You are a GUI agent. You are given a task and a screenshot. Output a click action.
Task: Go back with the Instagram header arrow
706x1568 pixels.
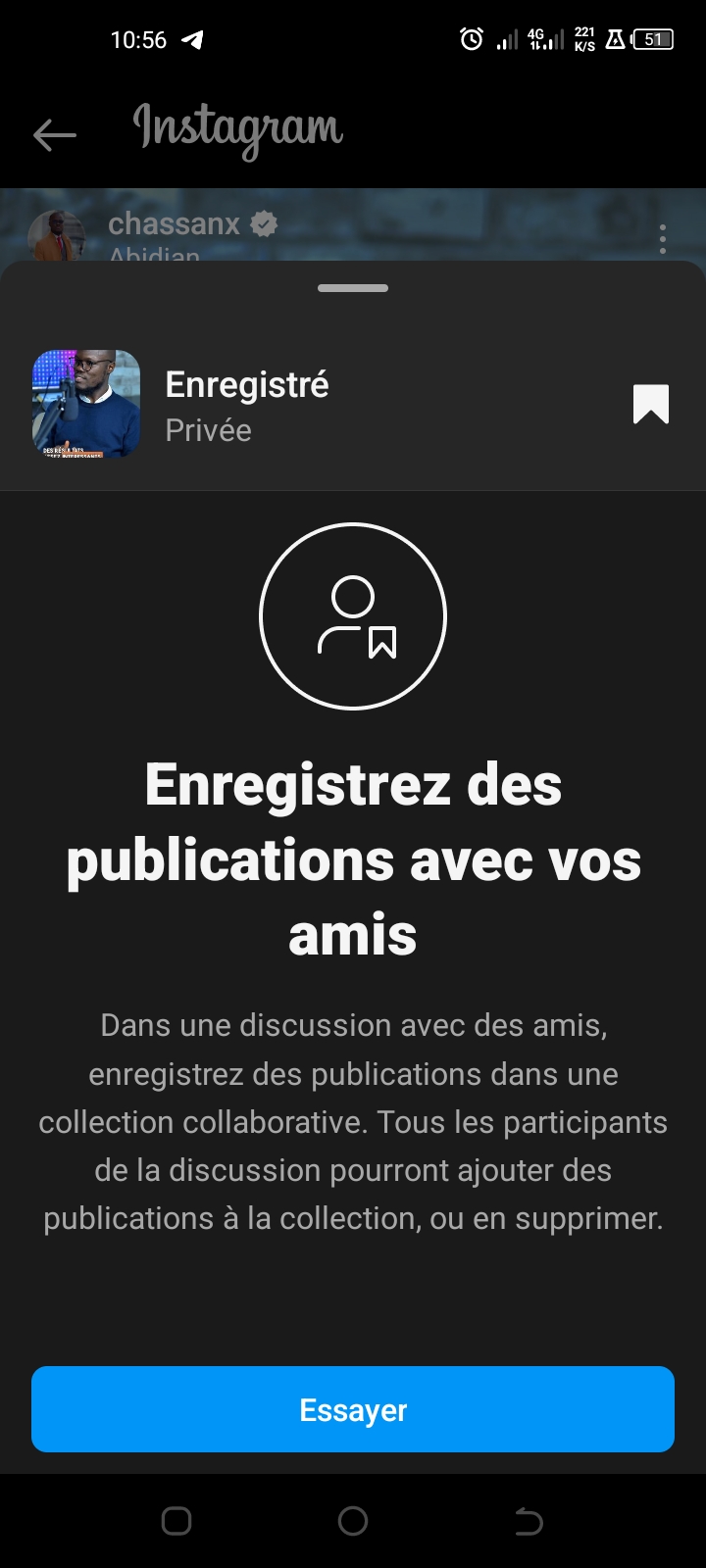55,134
